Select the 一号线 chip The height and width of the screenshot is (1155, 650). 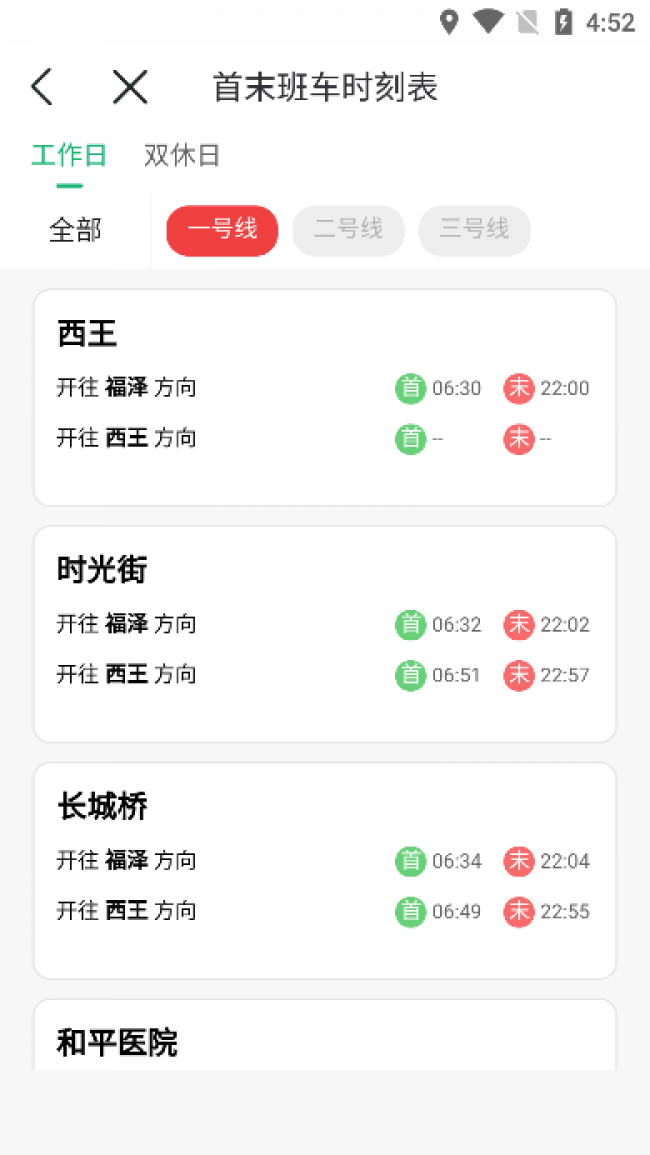222,230
